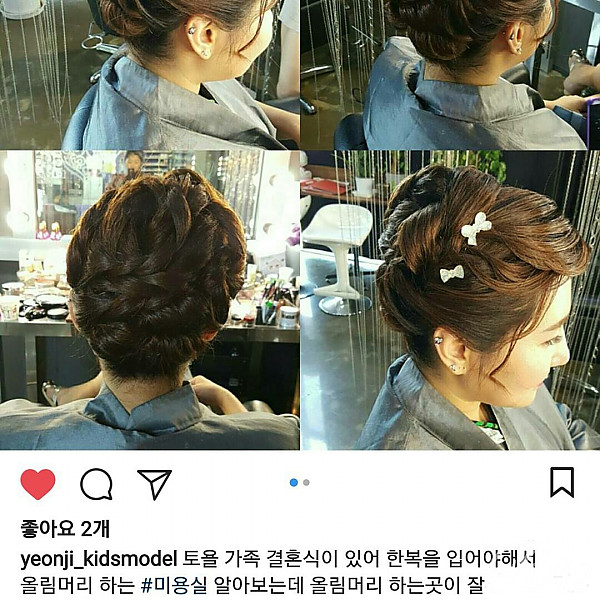
Task: Open comments via speech bubble icon
Action: [x=96, y=484]
